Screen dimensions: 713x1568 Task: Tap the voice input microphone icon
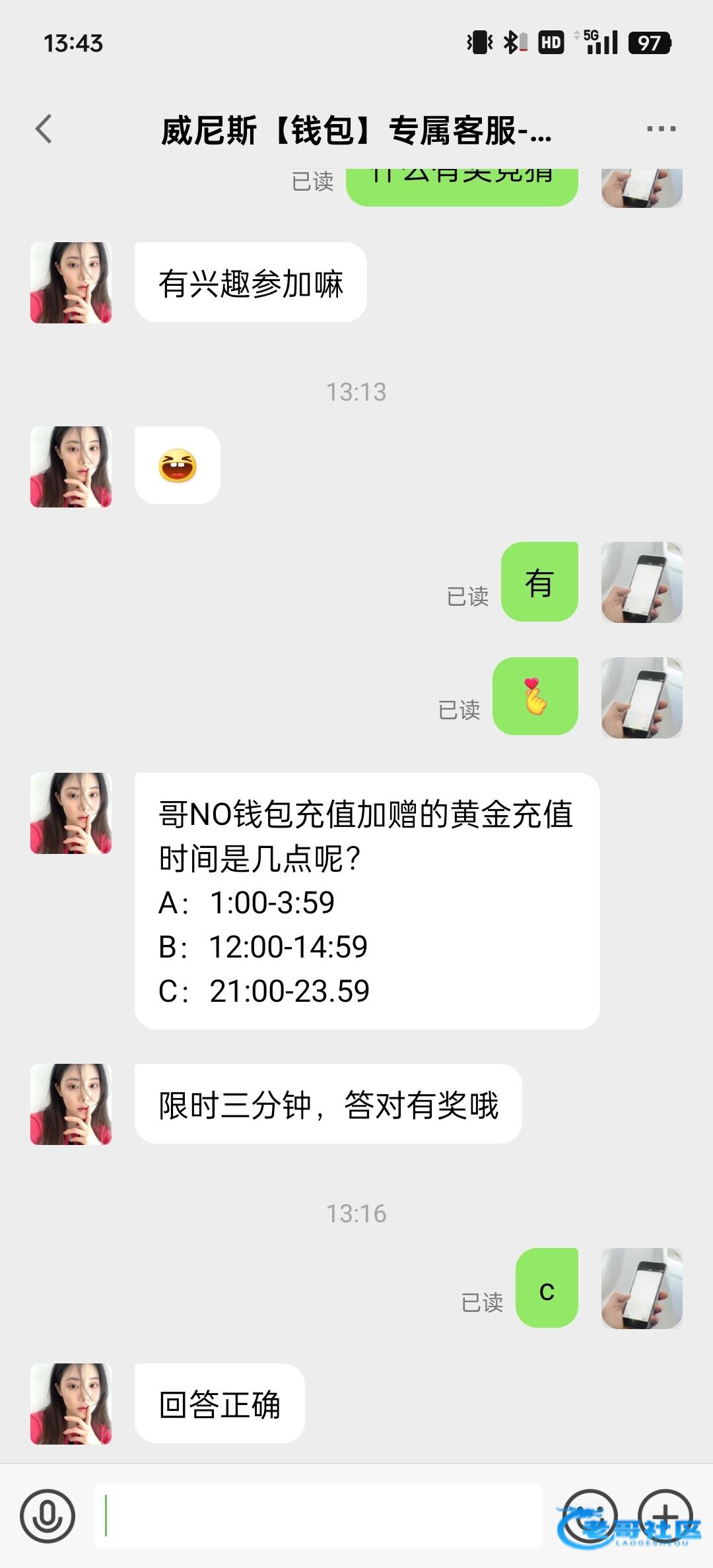(x=48, y=1516)
